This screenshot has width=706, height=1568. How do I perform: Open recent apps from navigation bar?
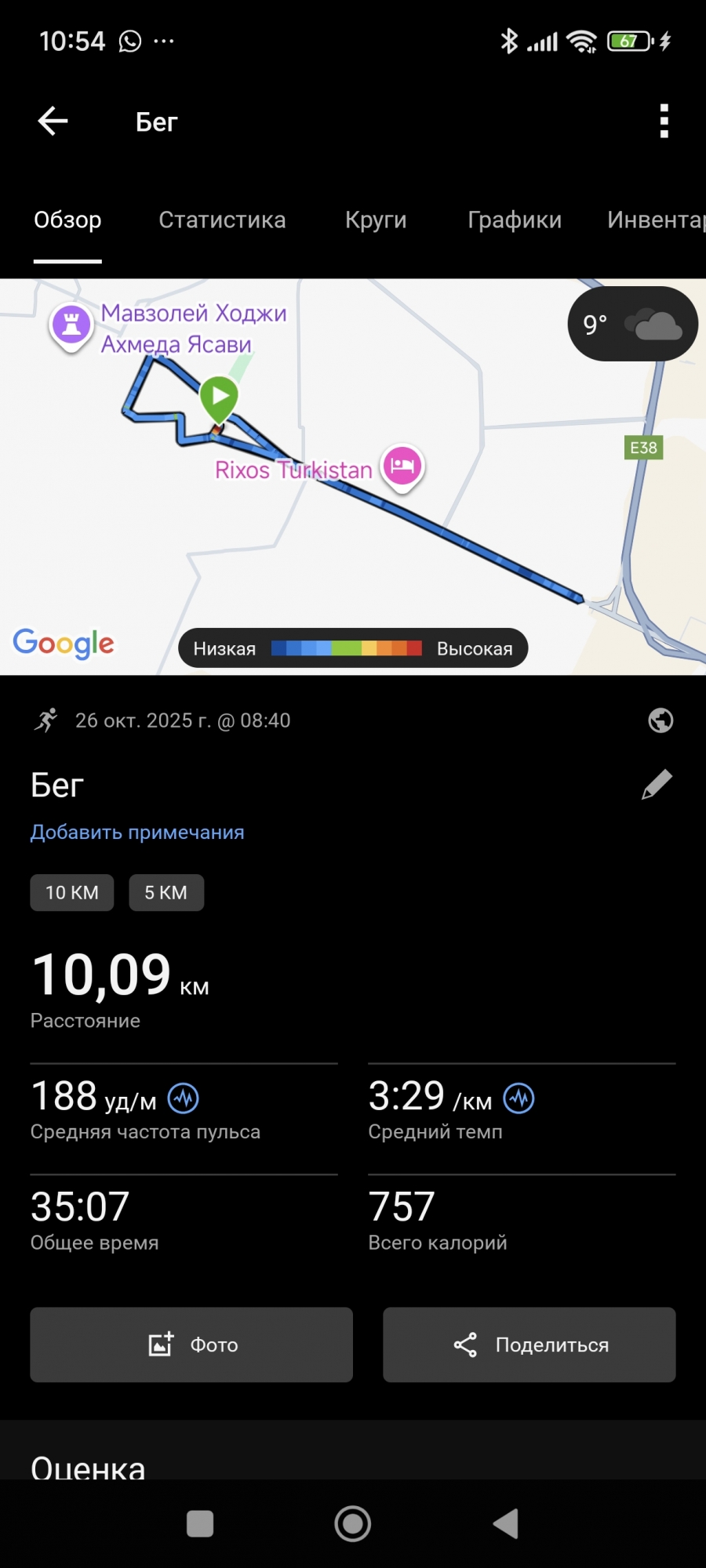tap(200, 1524)
